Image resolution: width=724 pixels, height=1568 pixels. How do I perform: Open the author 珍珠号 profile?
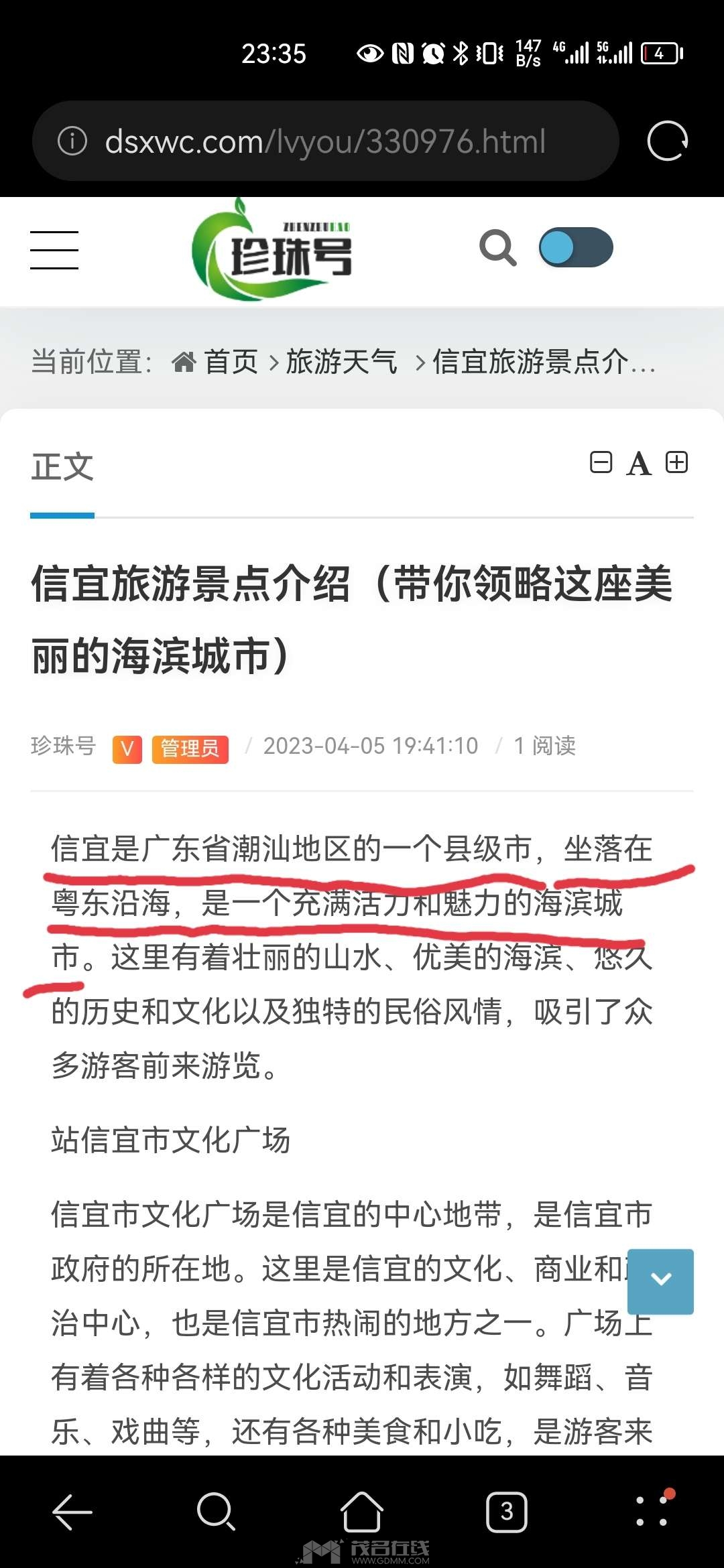(x=63, y=746)
